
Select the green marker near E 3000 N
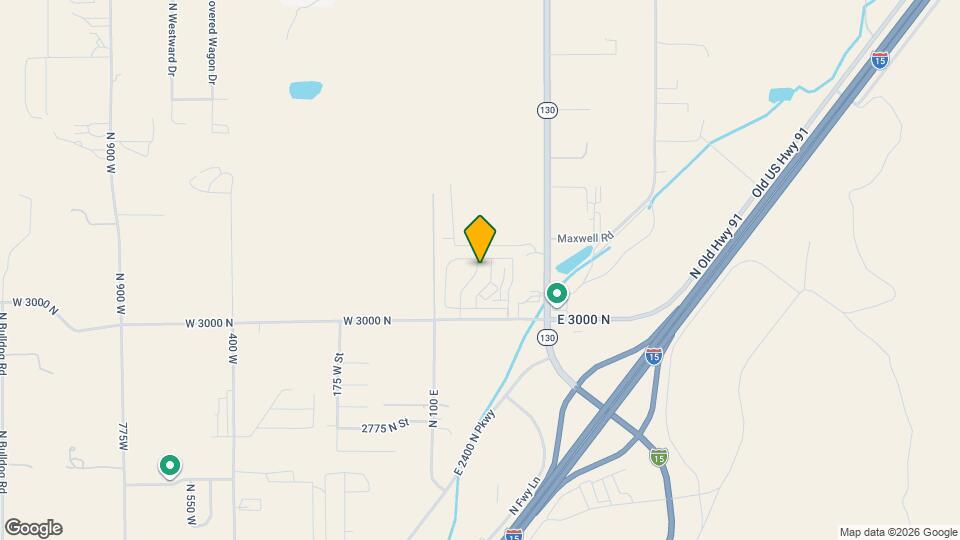pyautogui.click(x=557, y=294)
